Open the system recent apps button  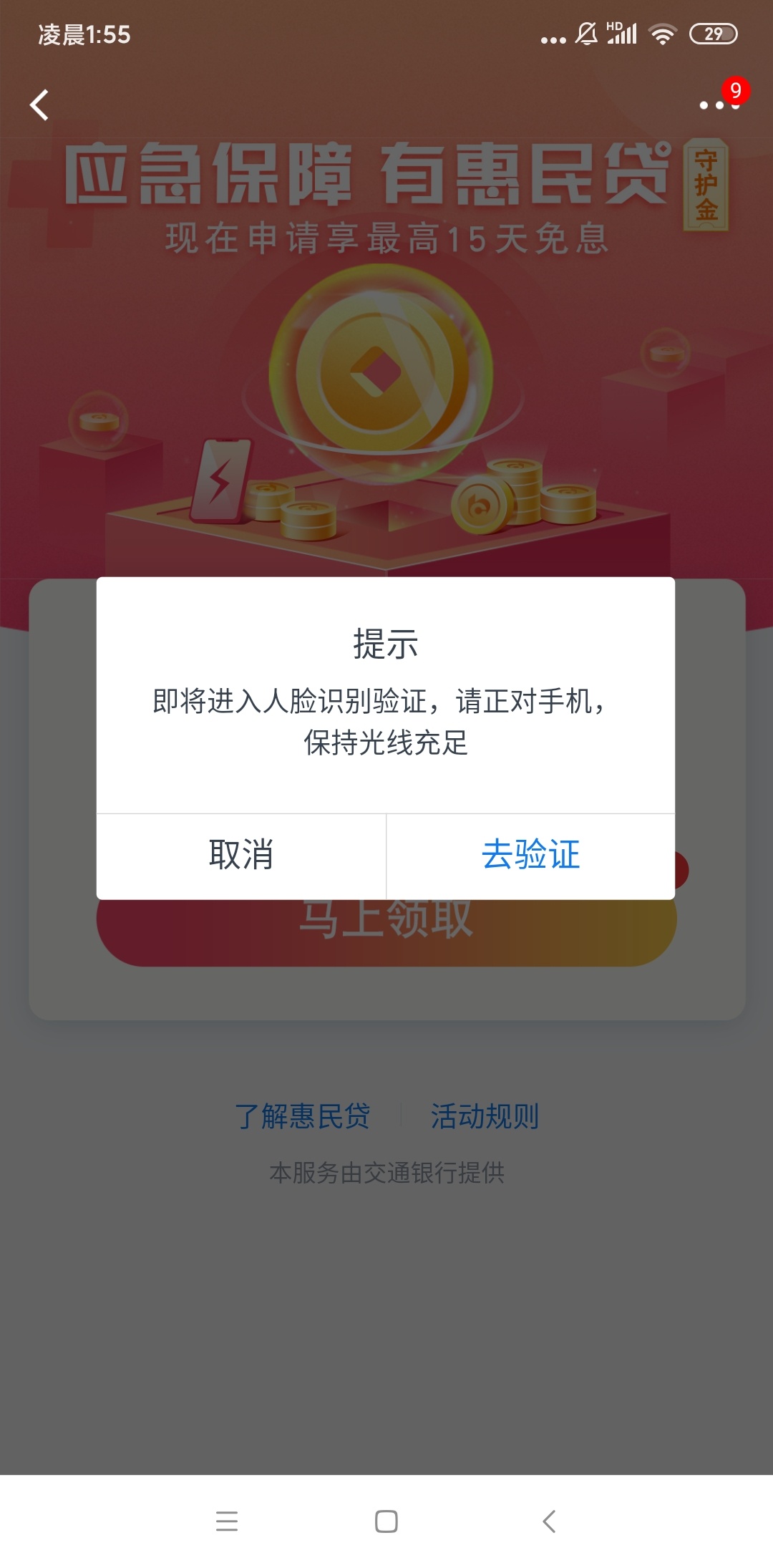[227, 1521]
